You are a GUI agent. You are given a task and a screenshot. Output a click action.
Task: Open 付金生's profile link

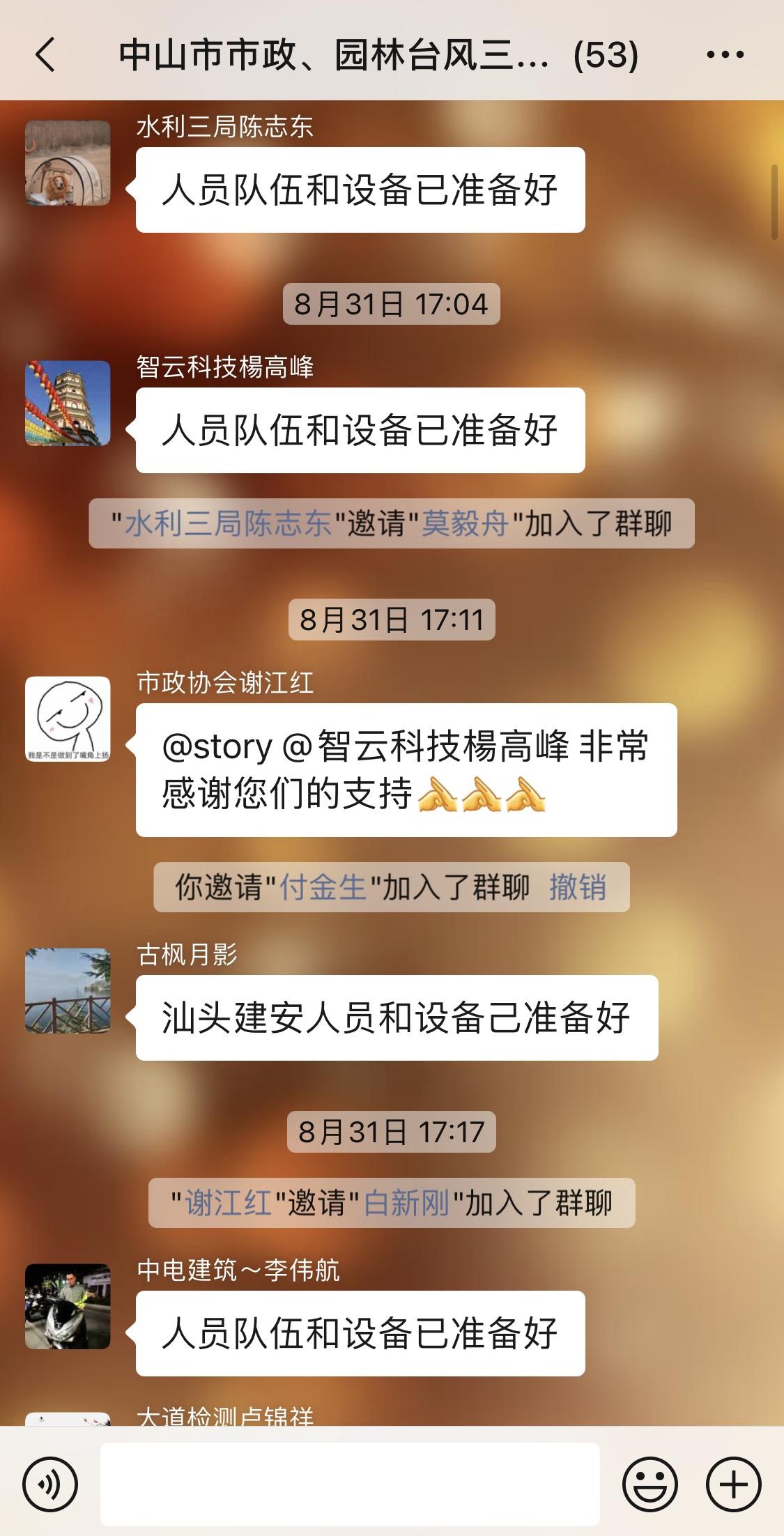pos(323,887)
